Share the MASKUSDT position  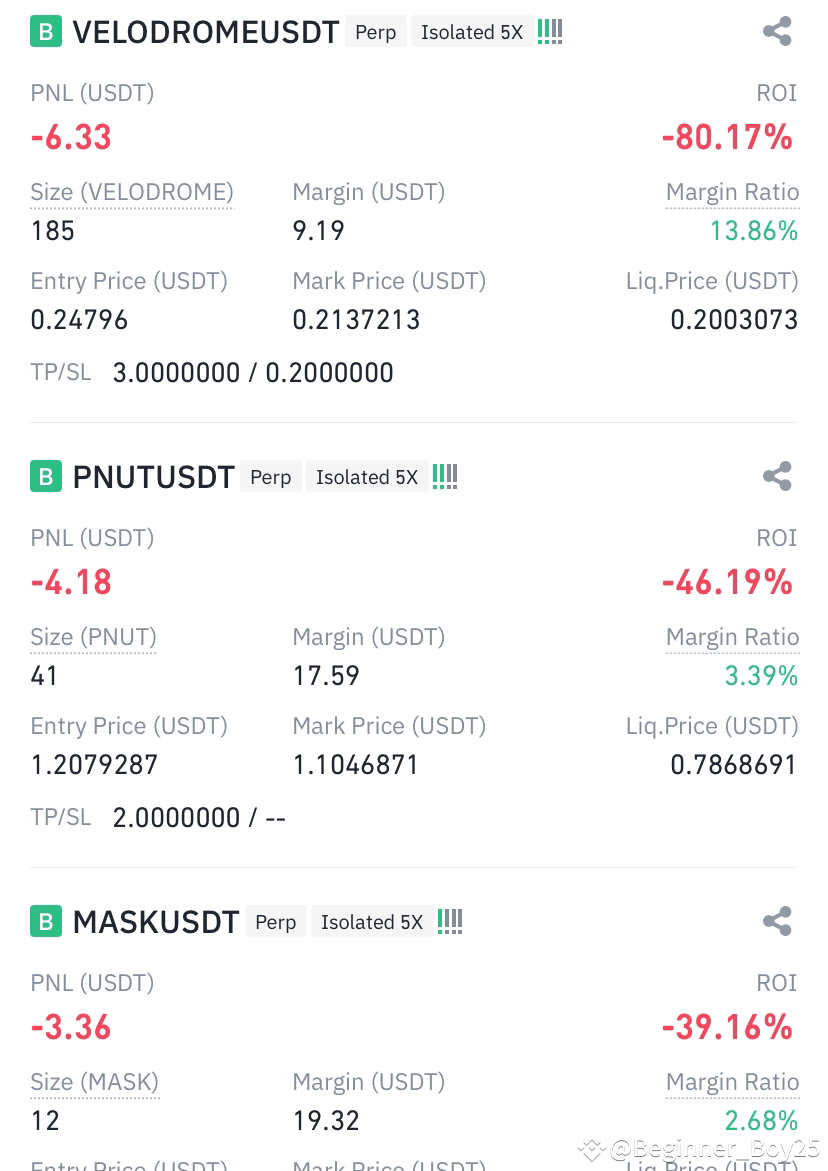click(777, 921)
